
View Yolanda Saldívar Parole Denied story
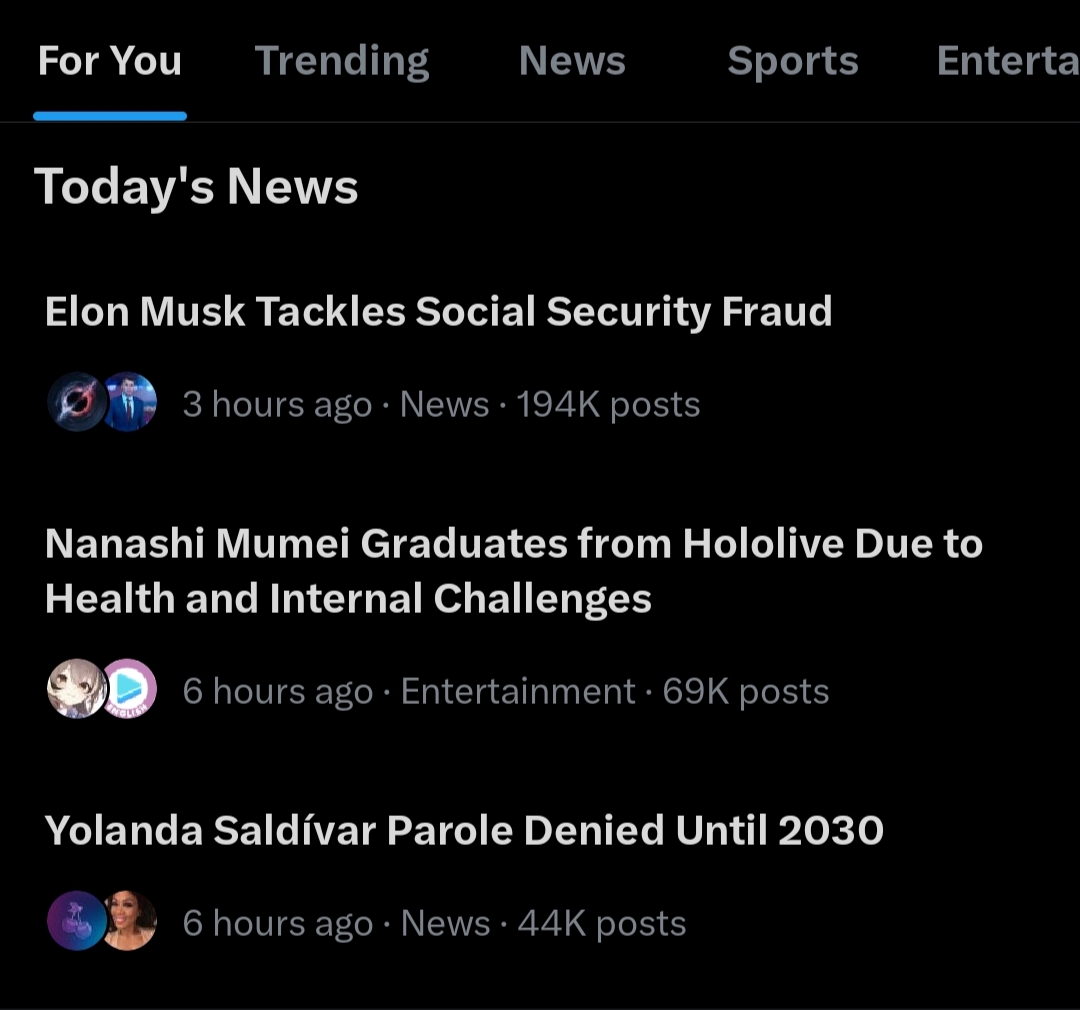coord(464,831)
